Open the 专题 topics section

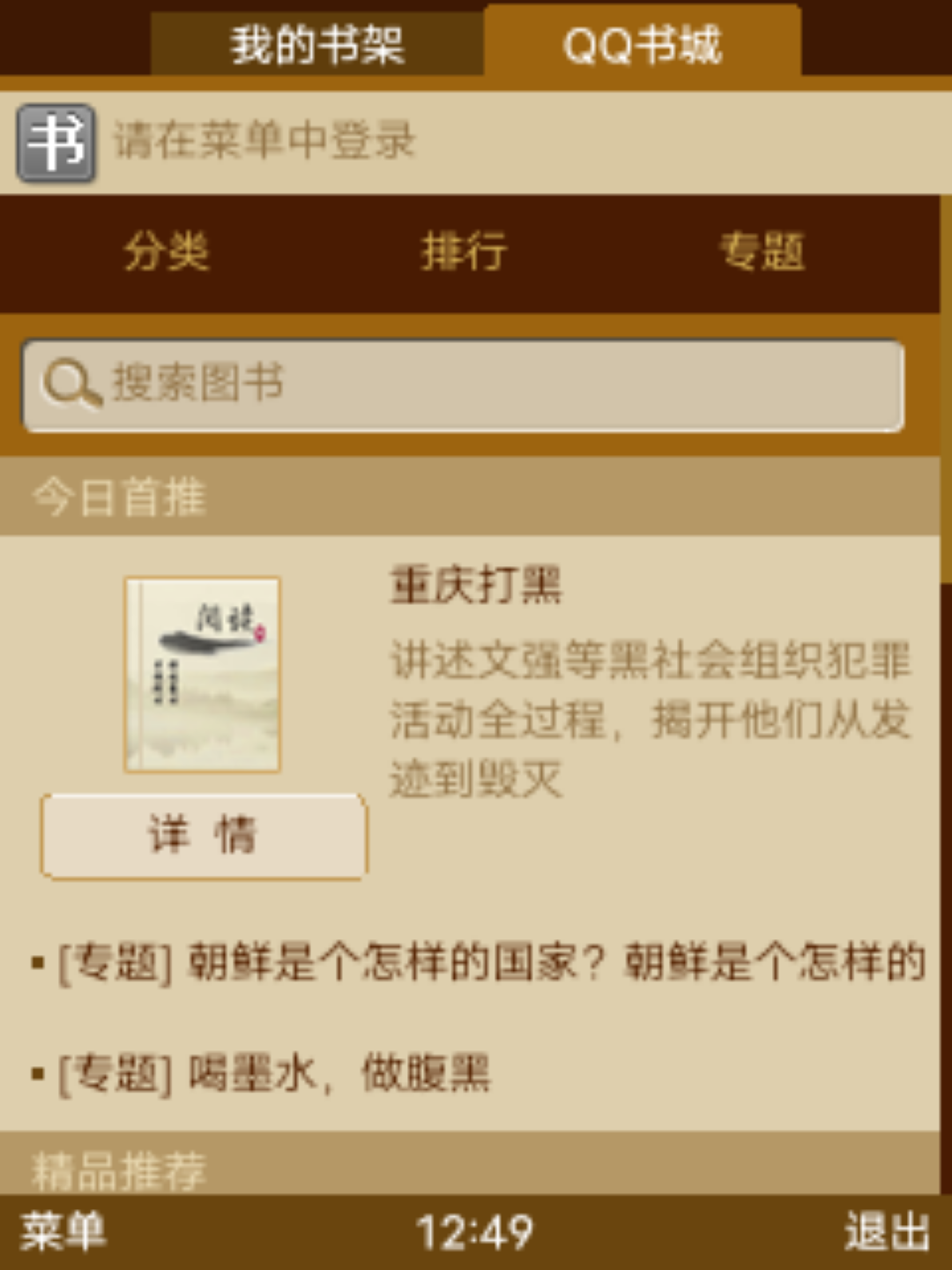coord(762,253)
